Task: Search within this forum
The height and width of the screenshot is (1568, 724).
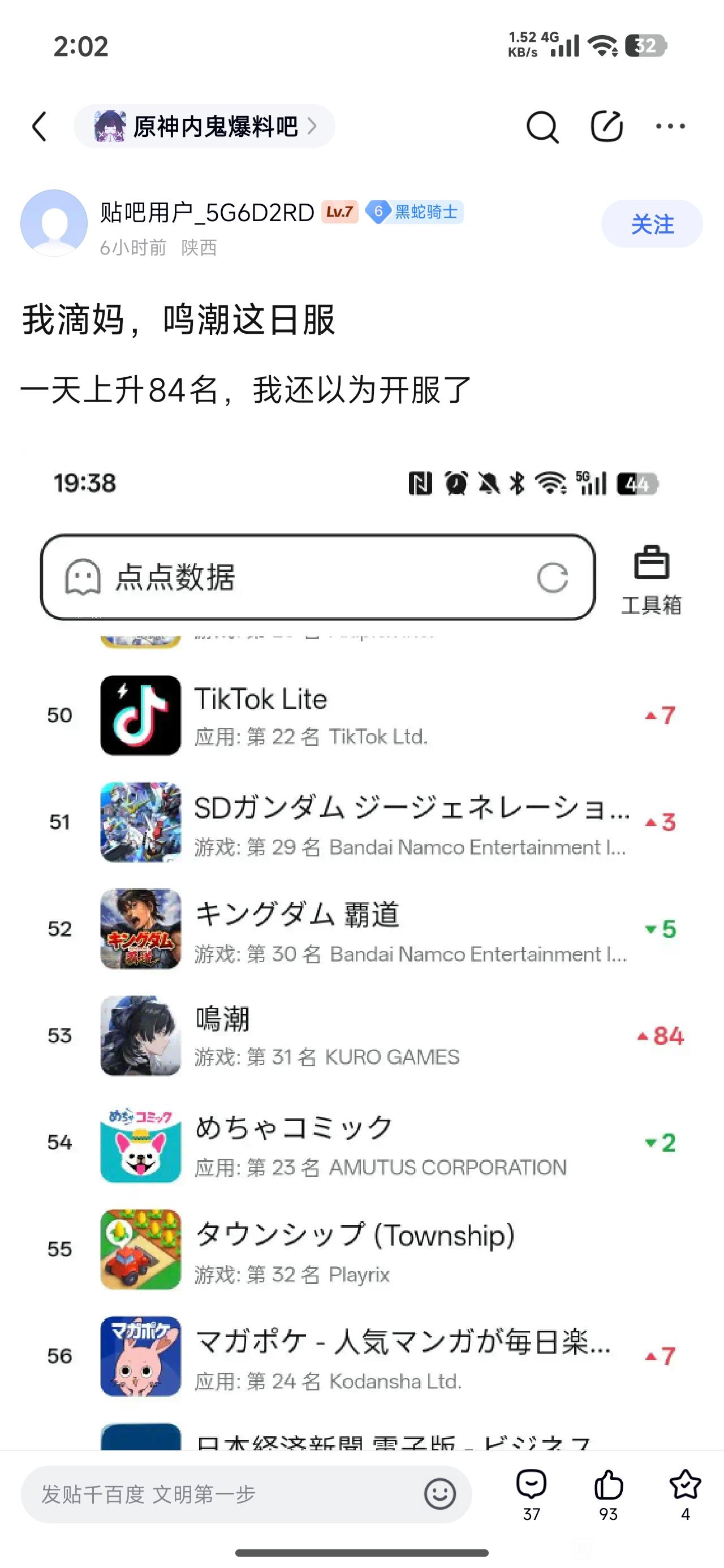Action: [542, 127]
